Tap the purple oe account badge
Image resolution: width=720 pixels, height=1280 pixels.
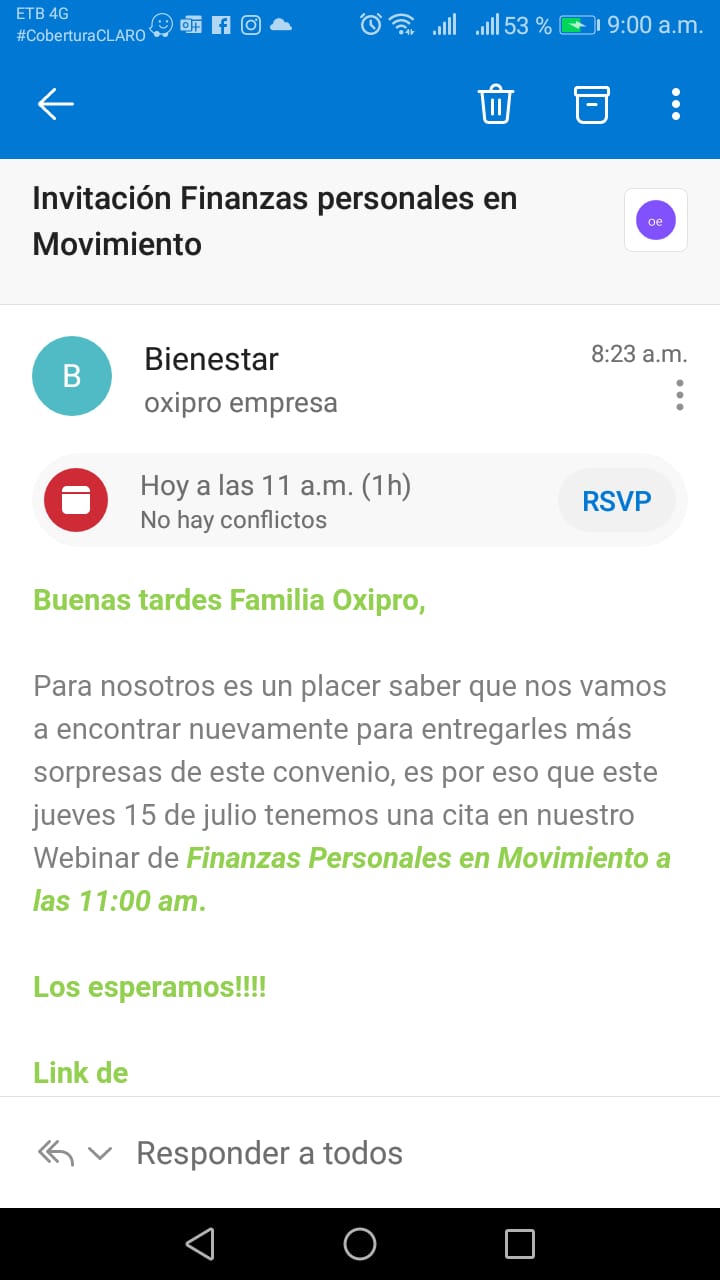(x=656, y=220)
